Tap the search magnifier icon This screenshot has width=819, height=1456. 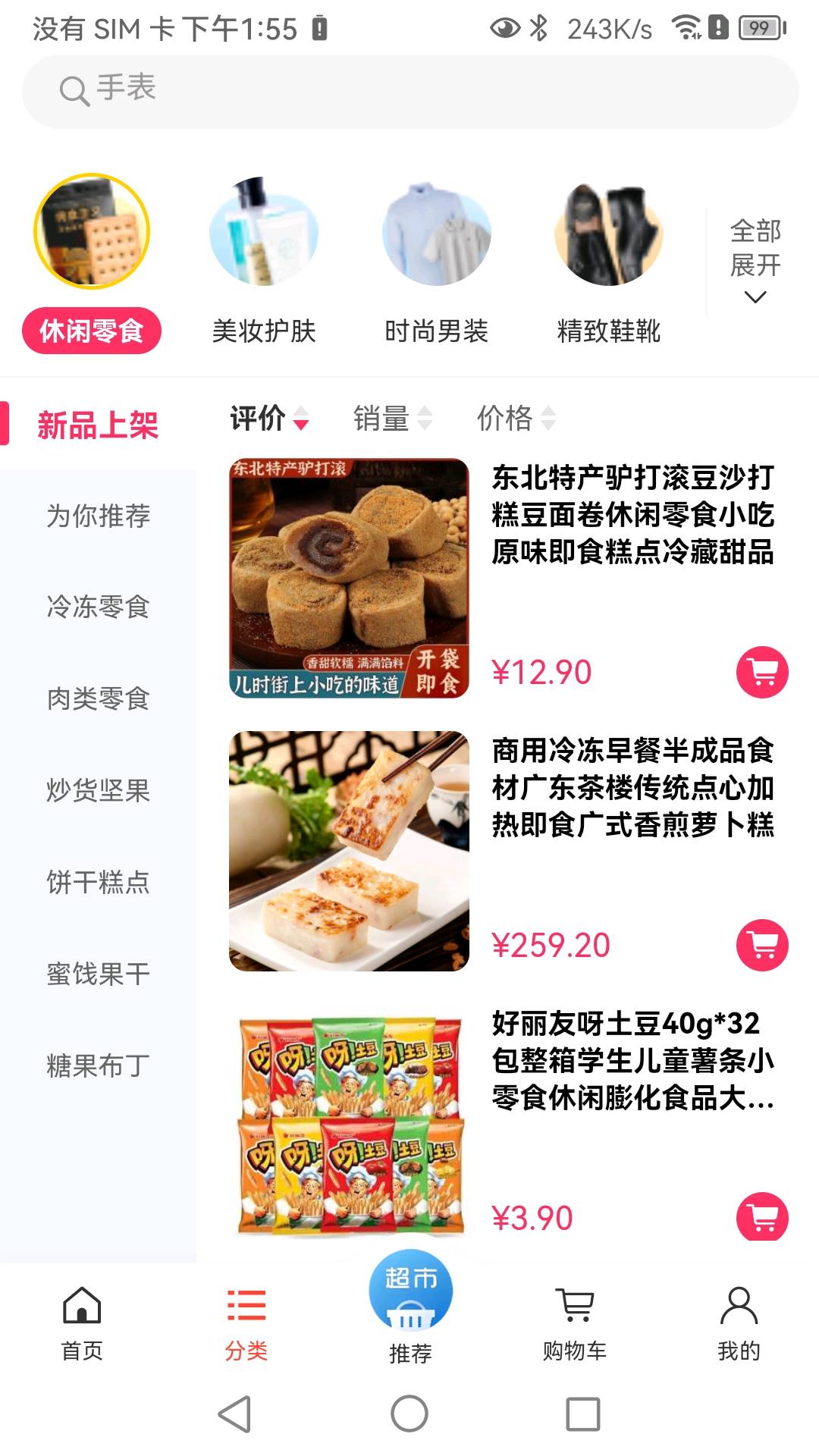74,89
